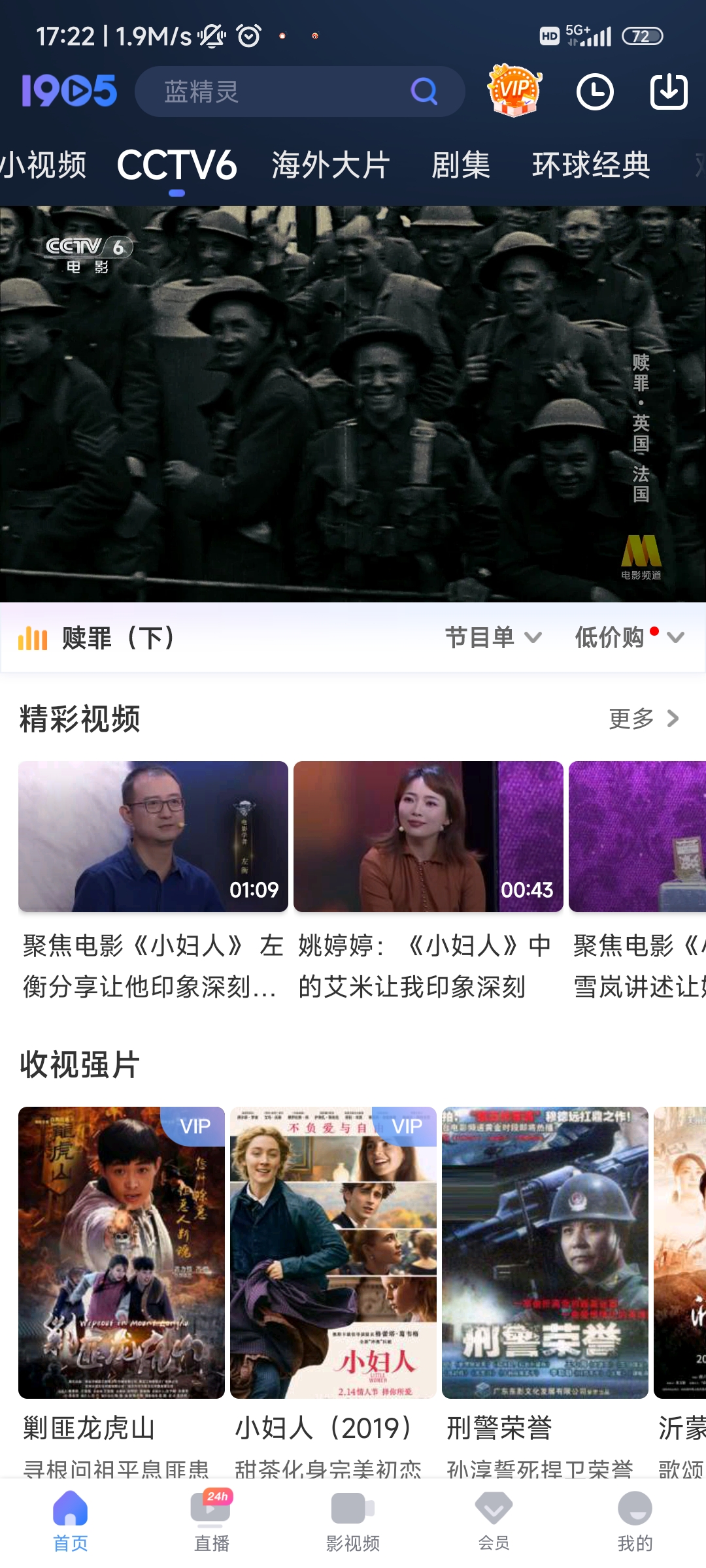Go to the 会员 bottom tab

click(494, 1521)
